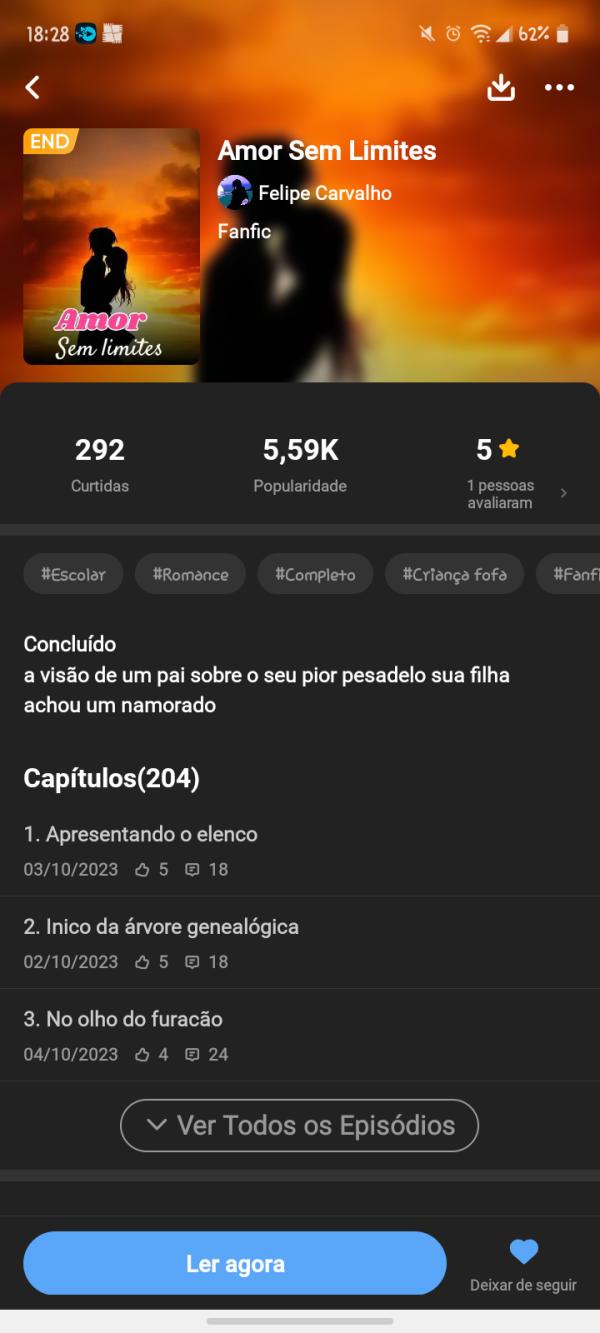Open the three-dot overflow menu
This screenshot has width=600, height=1333.
click(559, 88)
